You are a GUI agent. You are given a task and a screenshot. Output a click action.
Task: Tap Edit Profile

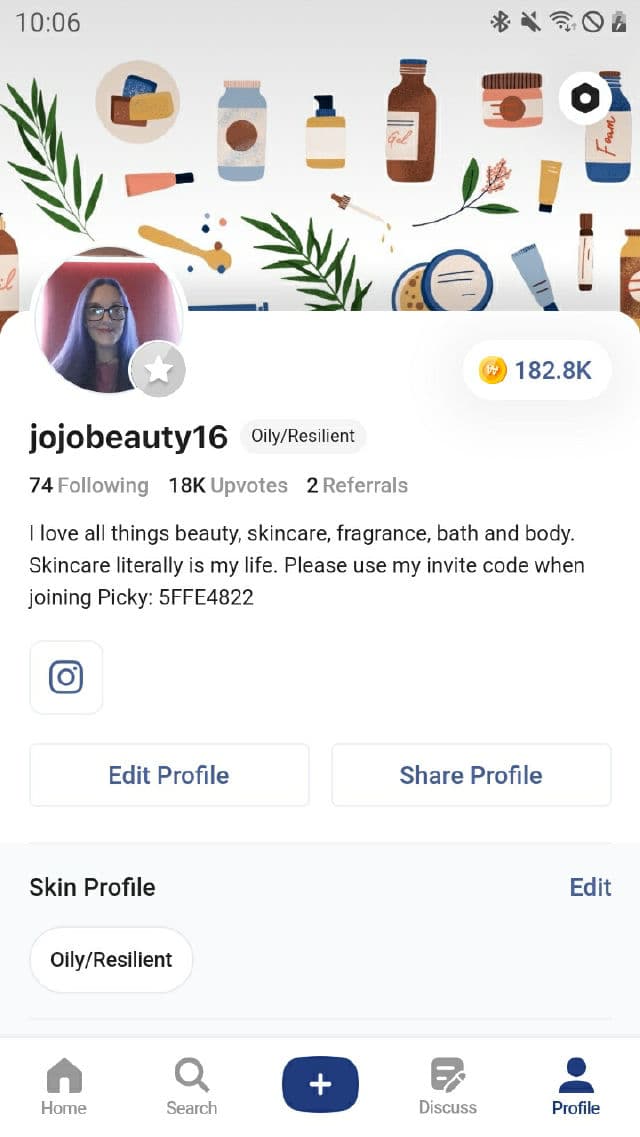pyautogui.click(x=169, y=775)
